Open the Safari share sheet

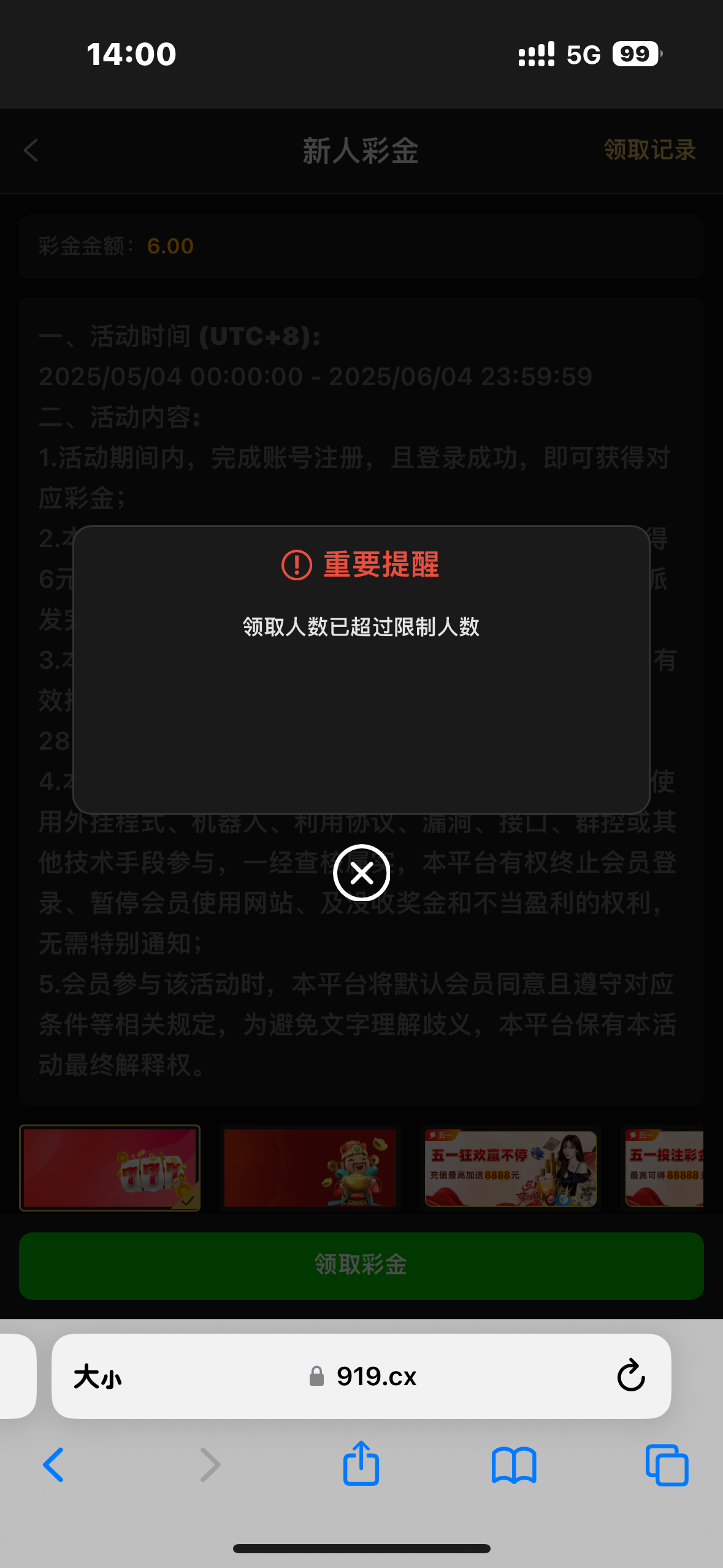[x=361, y=1464]
